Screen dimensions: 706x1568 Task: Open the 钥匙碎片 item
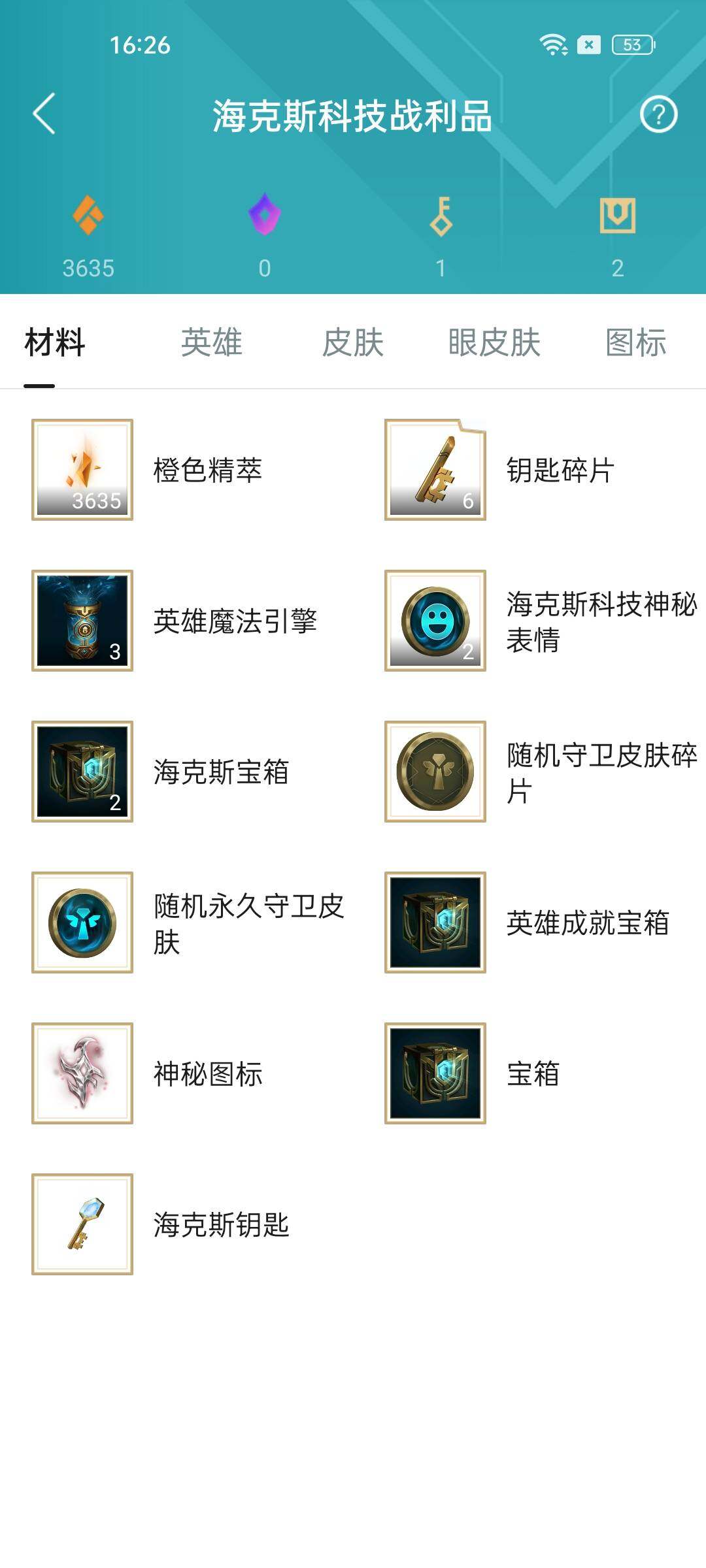click(435, 470)
